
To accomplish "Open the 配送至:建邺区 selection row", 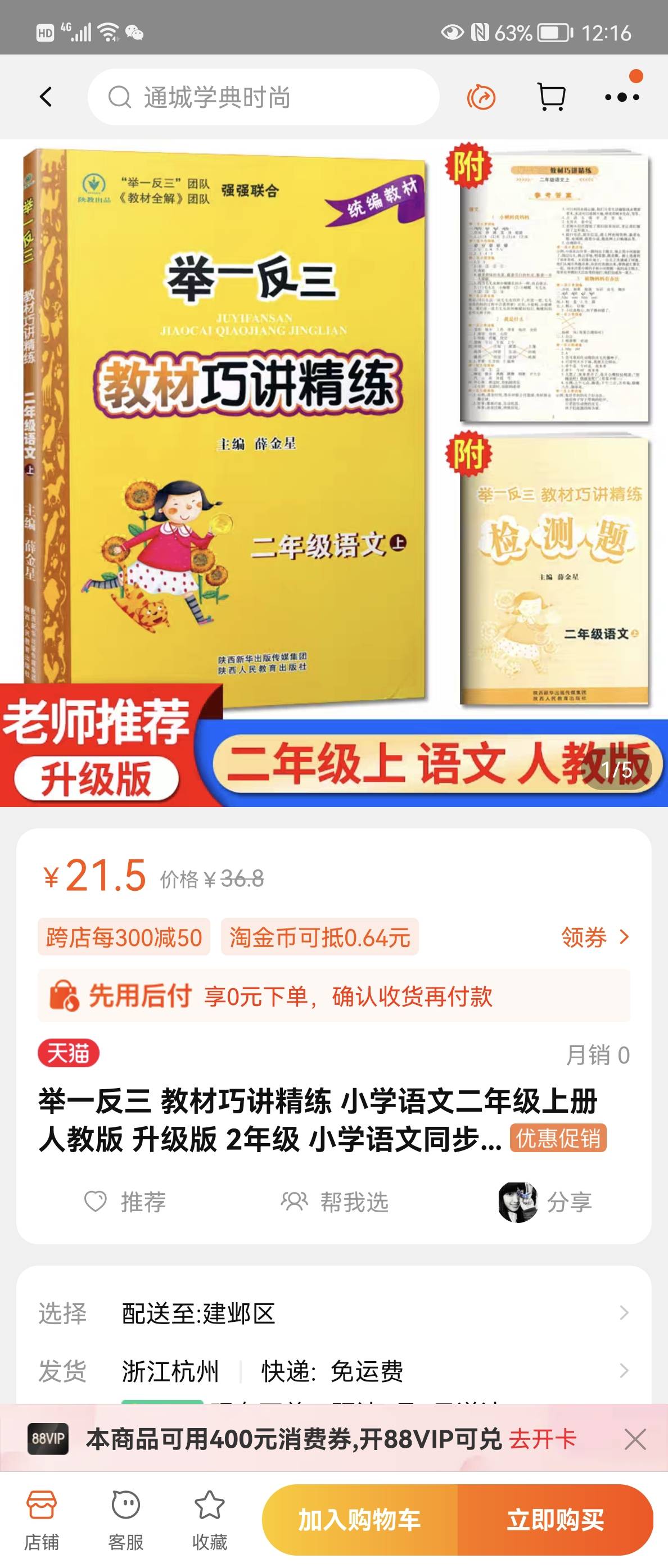I will (x=333, y=1313).
